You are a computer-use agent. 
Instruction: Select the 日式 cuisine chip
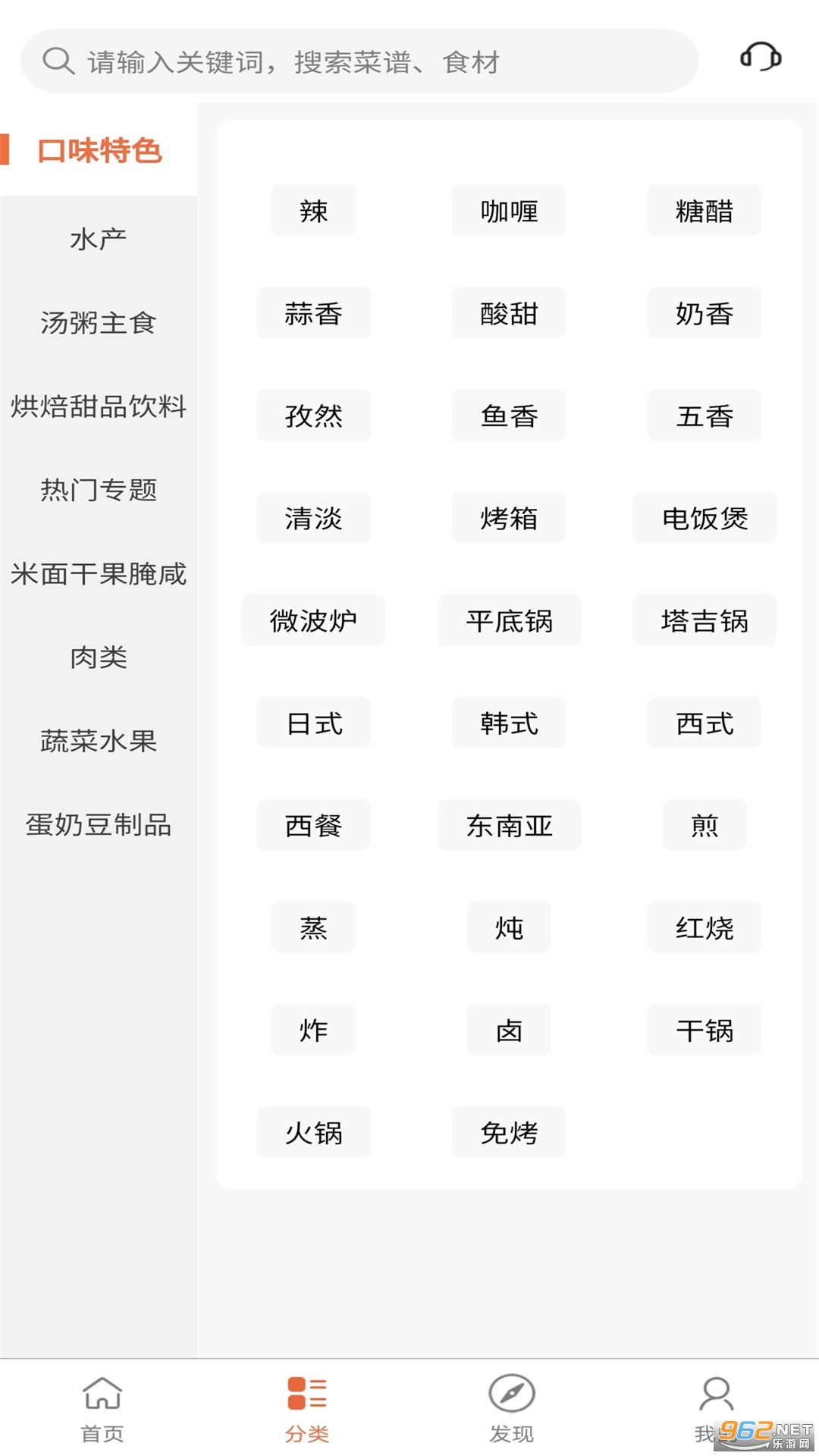313,723
